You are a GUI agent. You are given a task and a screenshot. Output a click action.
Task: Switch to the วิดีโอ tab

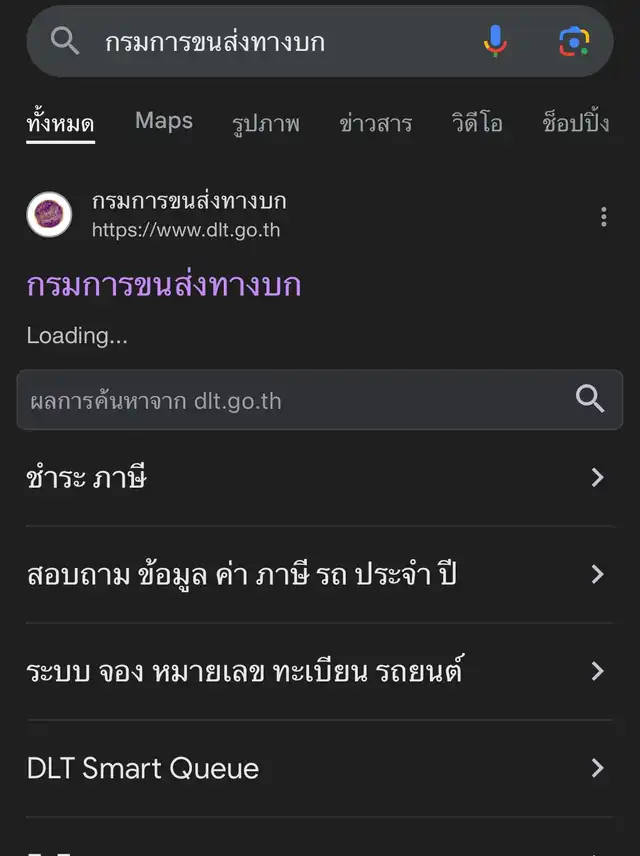(477, 123)
